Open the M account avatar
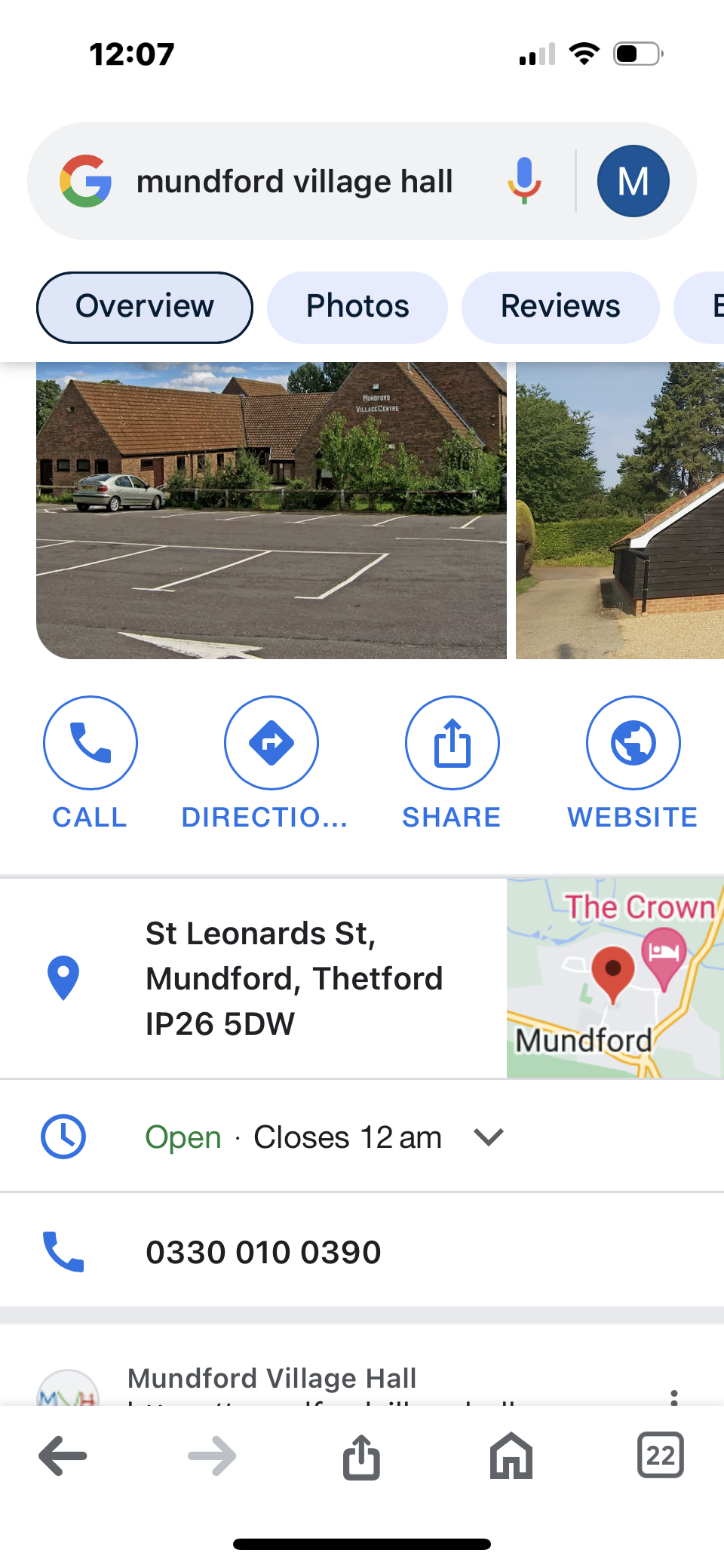The image size is (724, 1568). click(x=633, y=181)
